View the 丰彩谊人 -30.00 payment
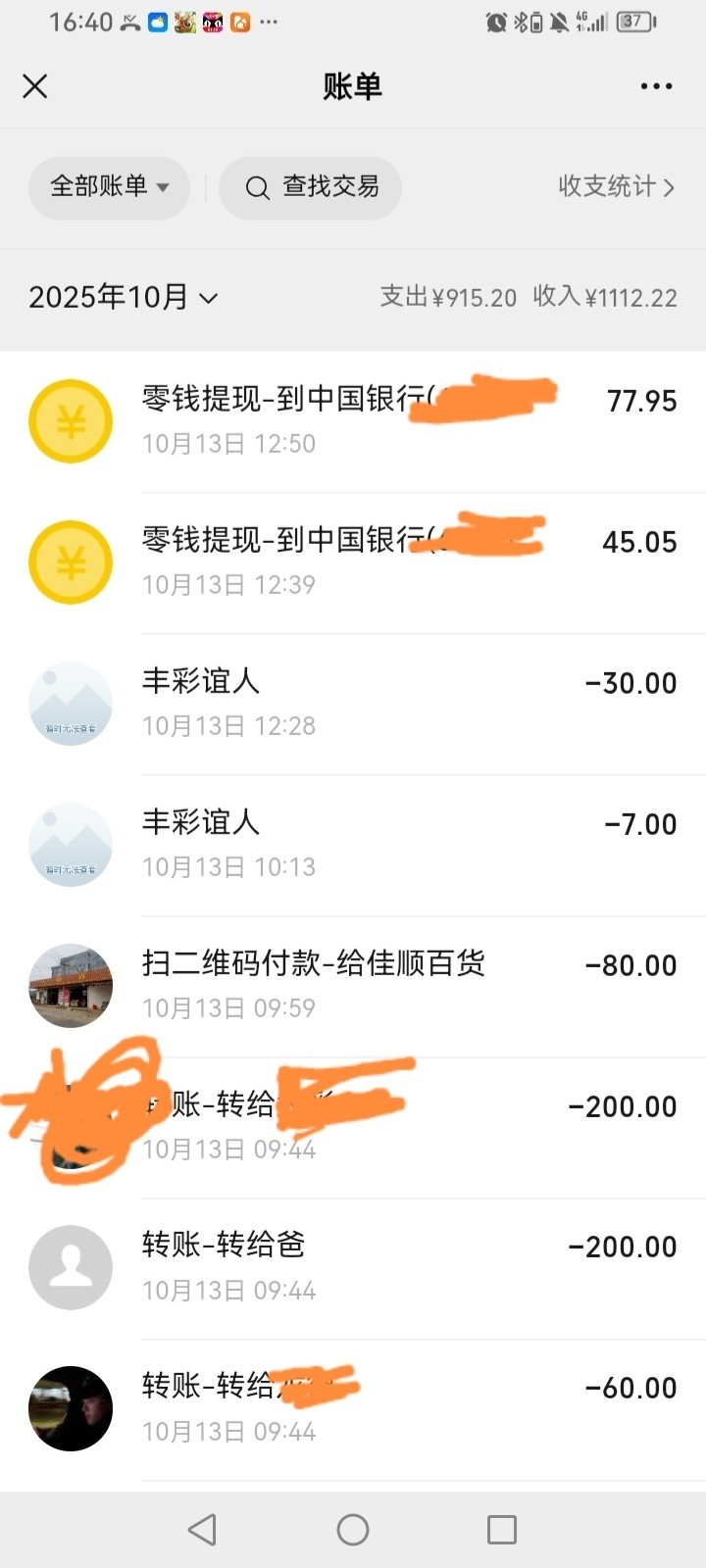The height and width of the screenshot is (1568, 706). 353,704
